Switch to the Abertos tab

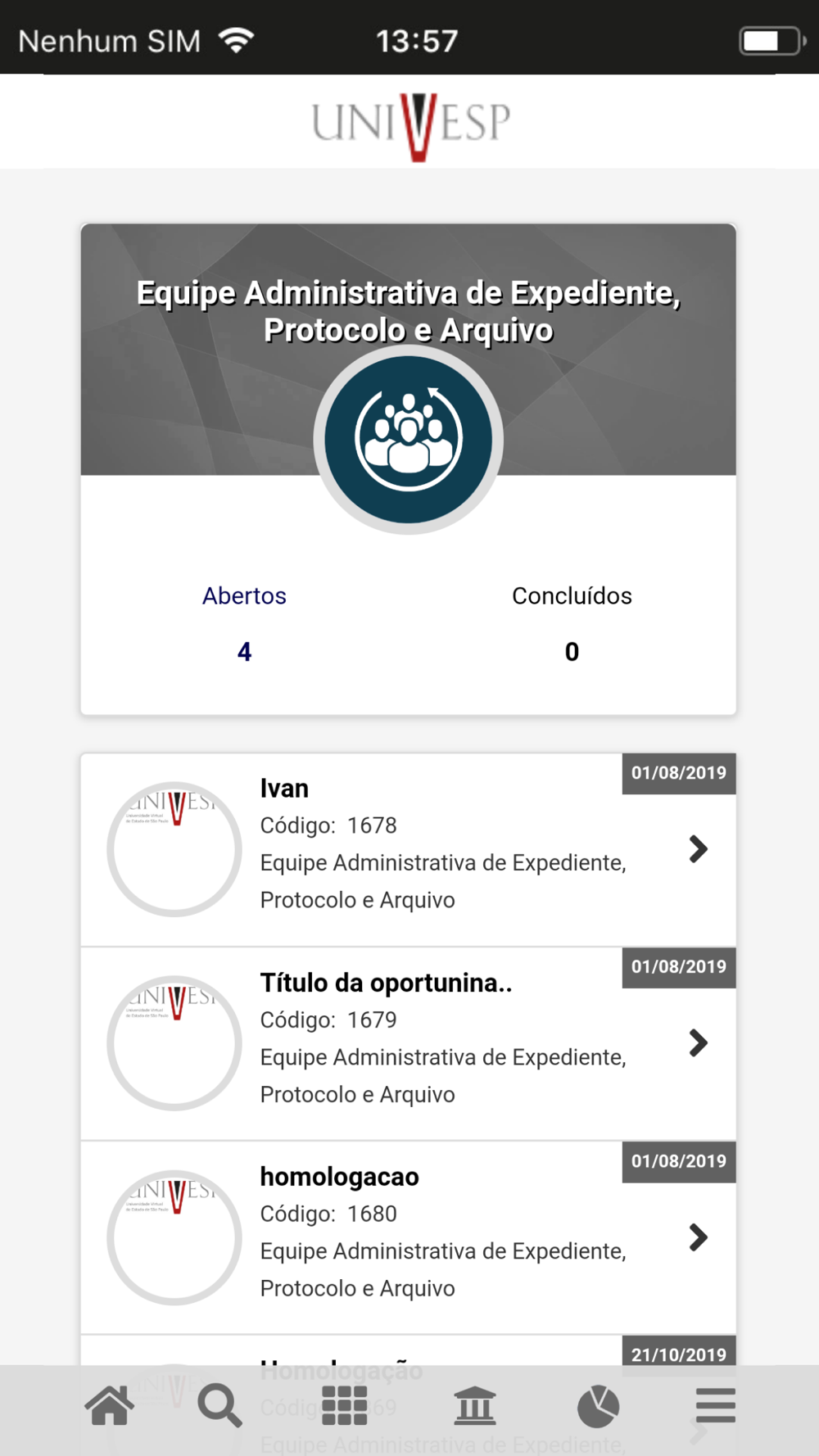coord(244,622)
